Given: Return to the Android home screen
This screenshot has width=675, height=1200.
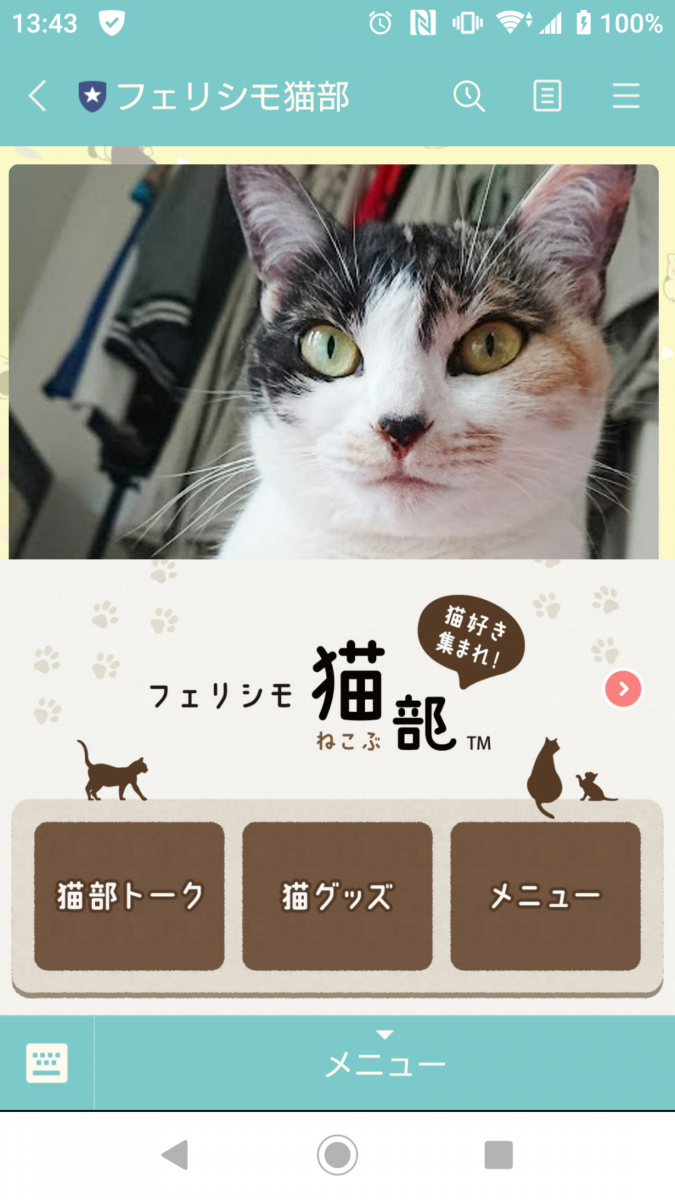Looking at the screenshot, I should coord(337,1156).
